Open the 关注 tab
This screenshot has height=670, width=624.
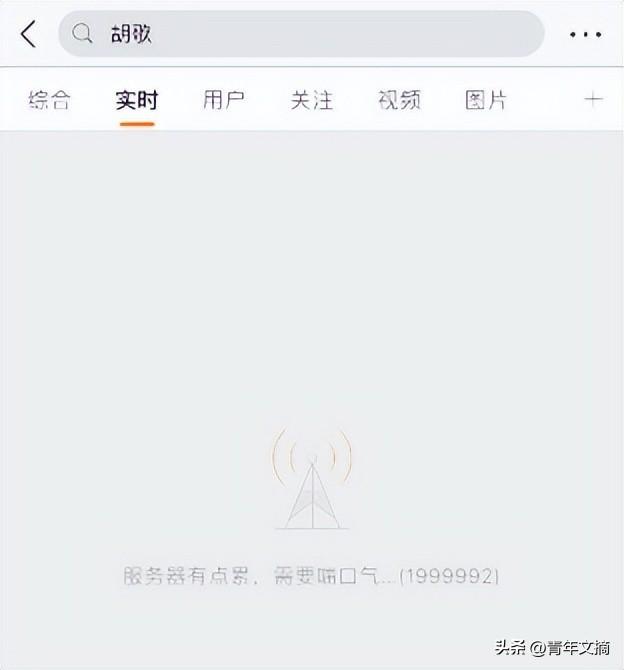tap(311, 100)
